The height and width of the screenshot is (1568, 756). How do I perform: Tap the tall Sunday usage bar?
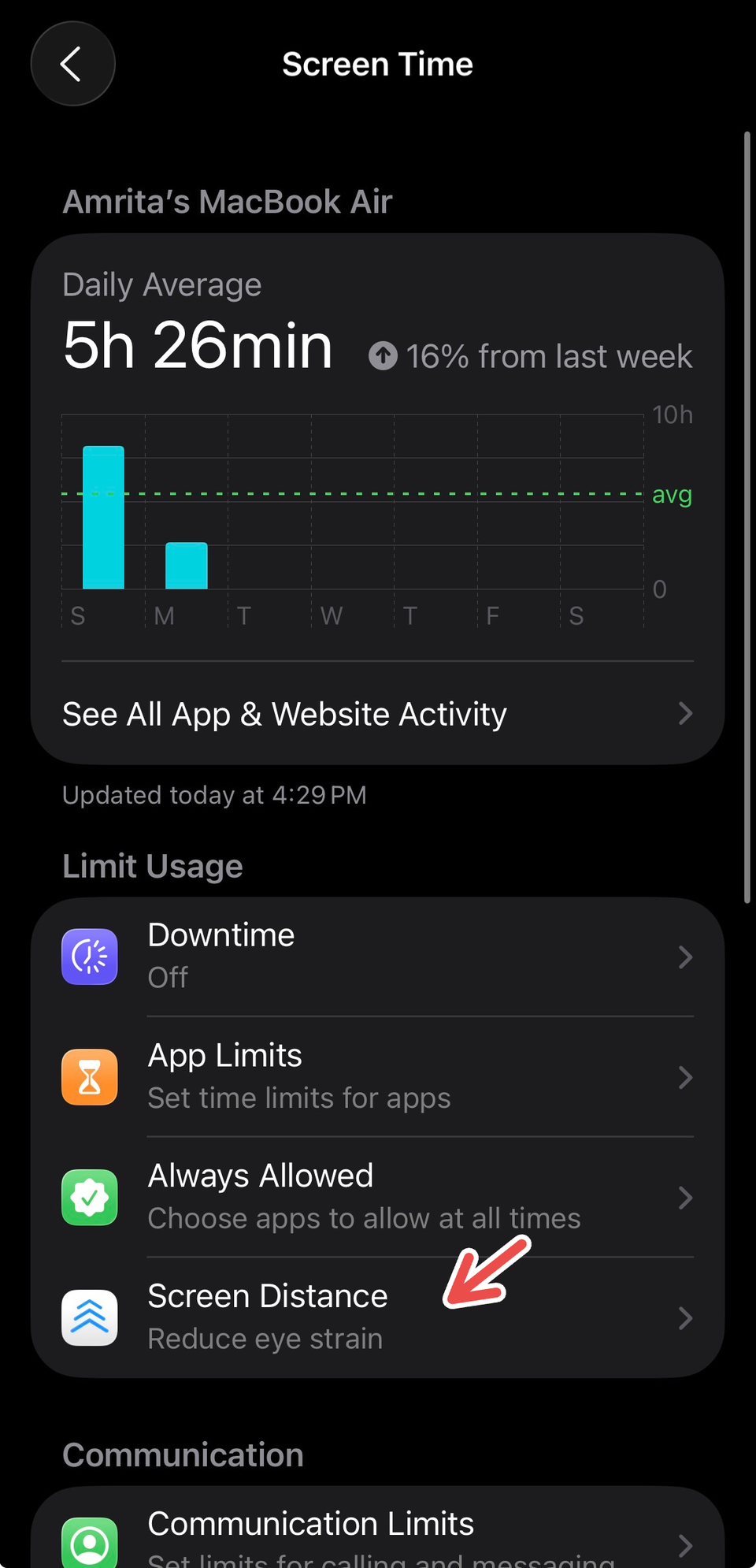pyautogui.click(x=102, y=516)
